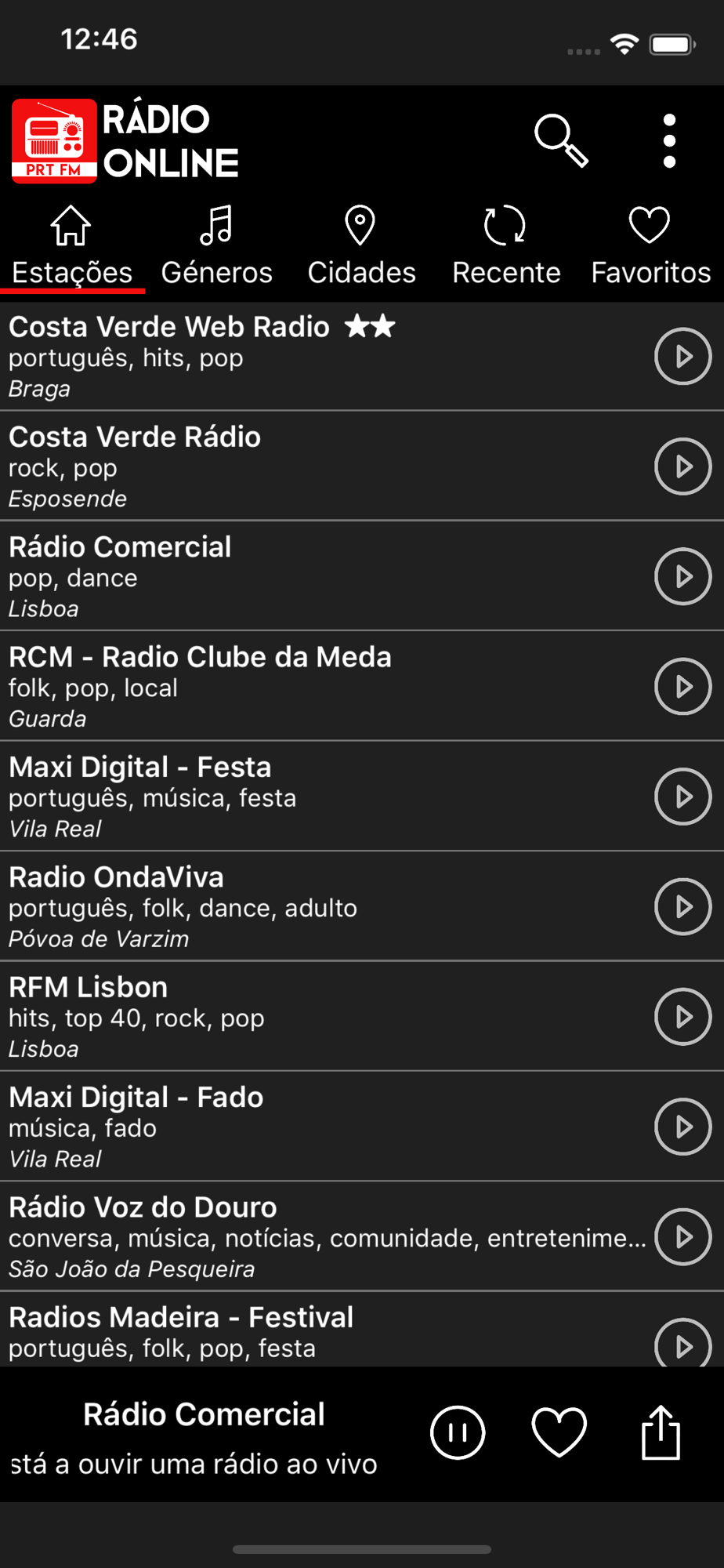
Task: Open the search magnifier icon
Action: coord(561,141)
